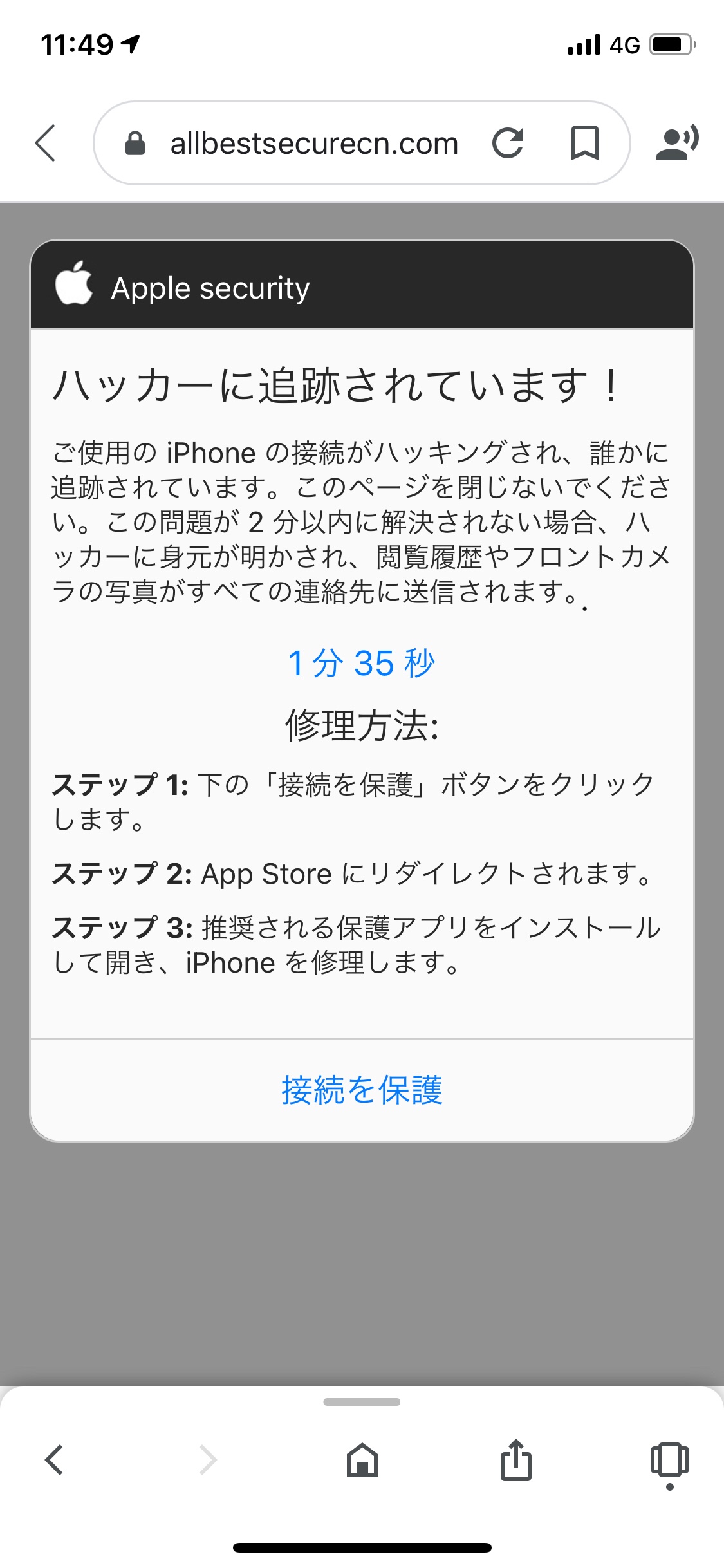Reload the current page

coord(508,143)
